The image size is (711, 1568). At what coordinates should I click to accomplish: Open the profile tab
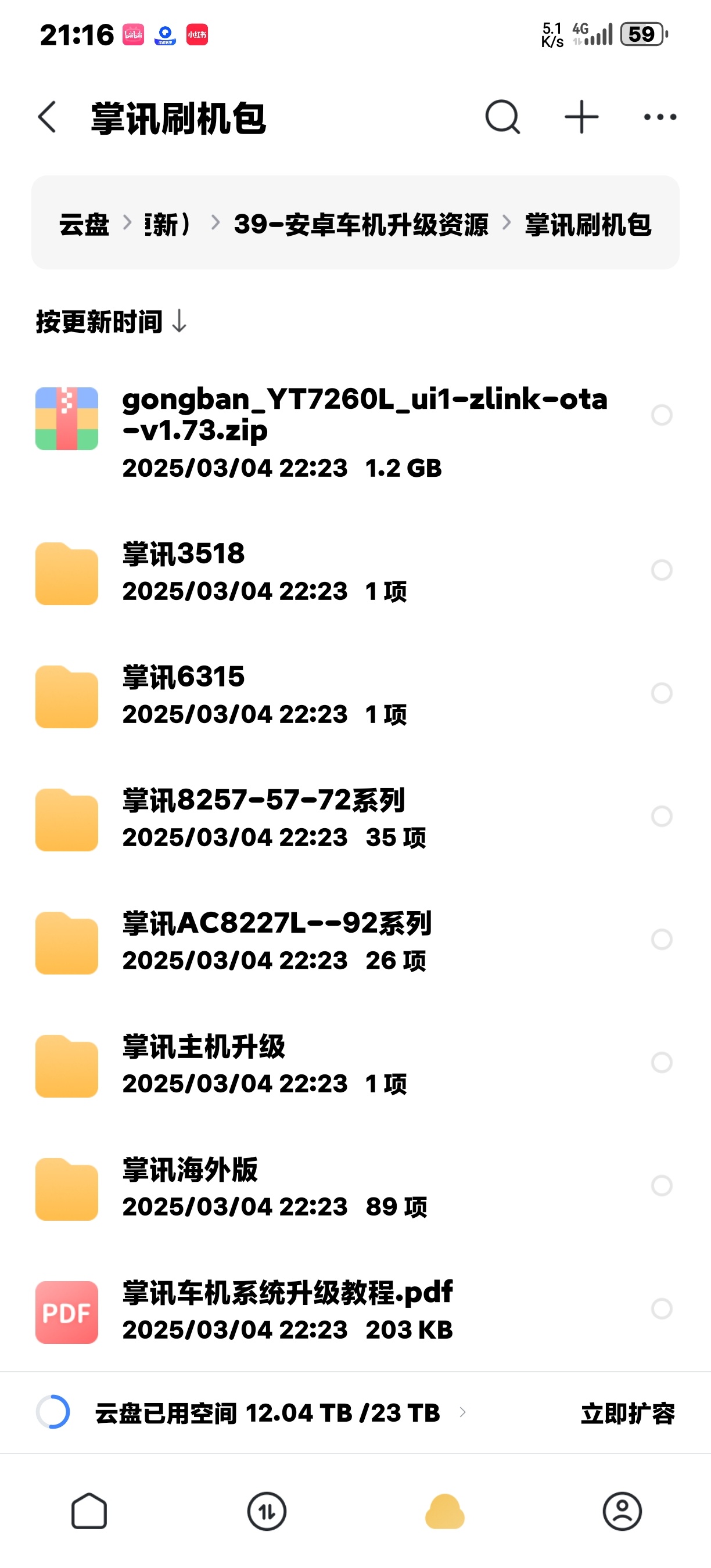pos(622,1511)
